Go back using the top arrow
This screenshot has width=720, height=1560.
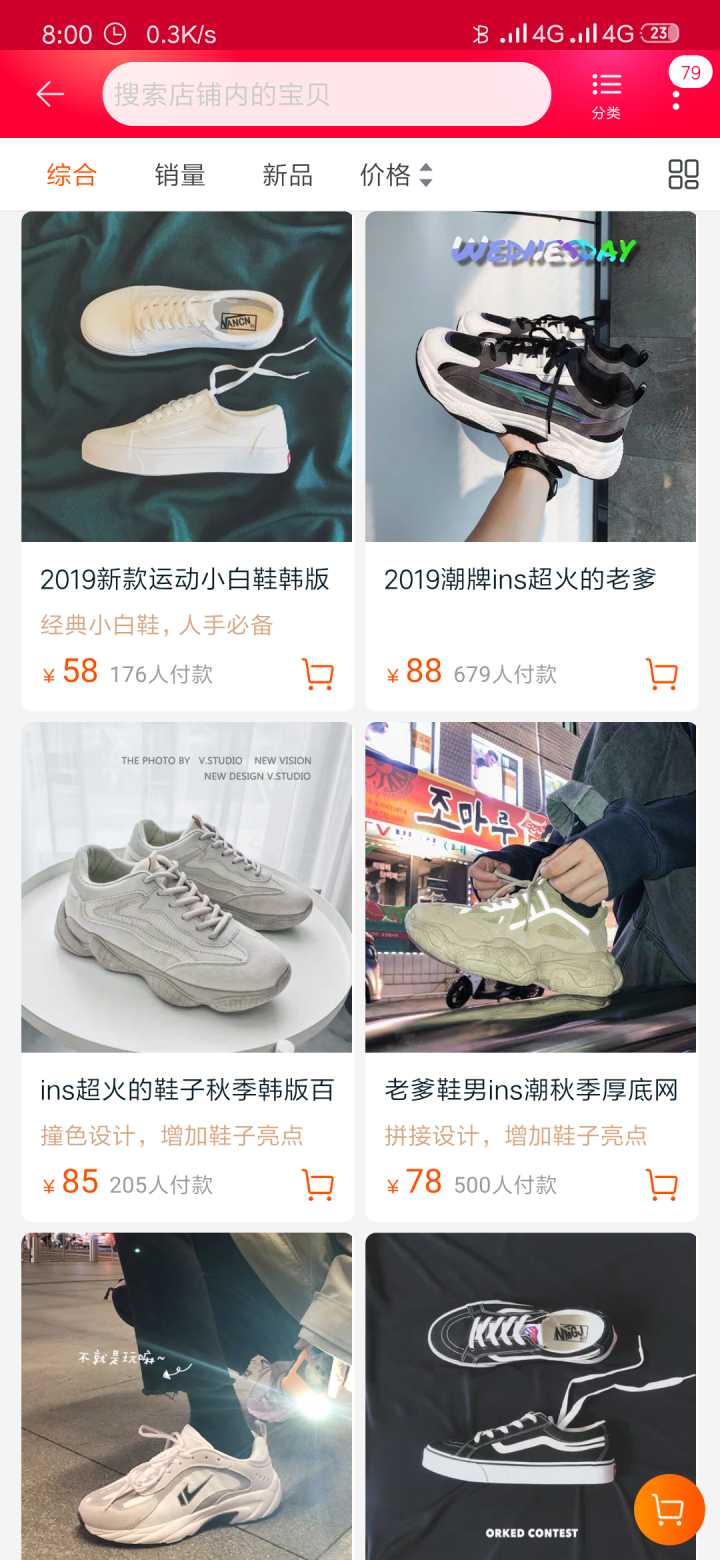click(x=49, y=94)
